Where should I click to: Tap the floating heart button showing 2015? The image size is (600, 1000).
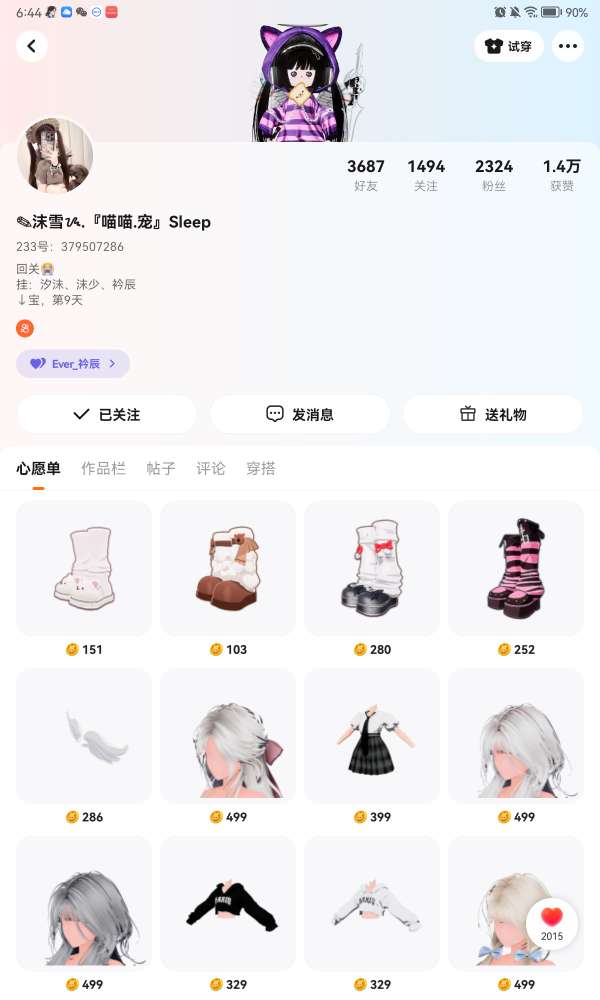552,923
